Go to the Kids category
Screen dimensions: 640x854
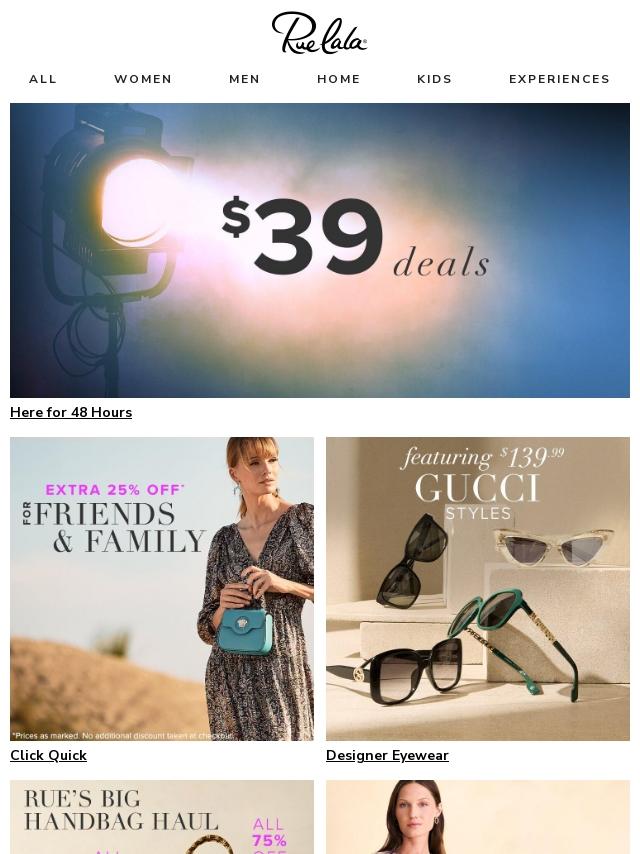pos(434,79)
